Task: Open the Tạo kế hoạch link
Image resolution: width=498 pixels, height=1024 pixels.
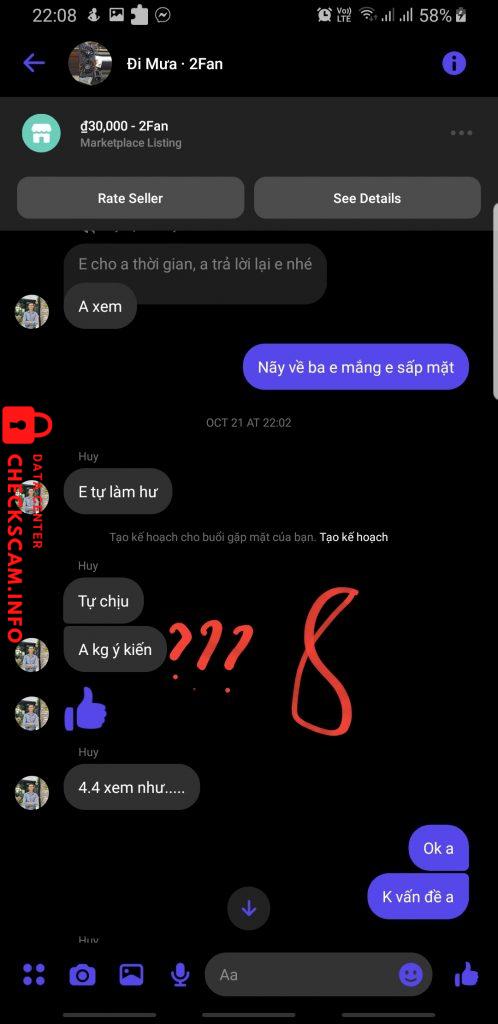Action: point(354,537)
